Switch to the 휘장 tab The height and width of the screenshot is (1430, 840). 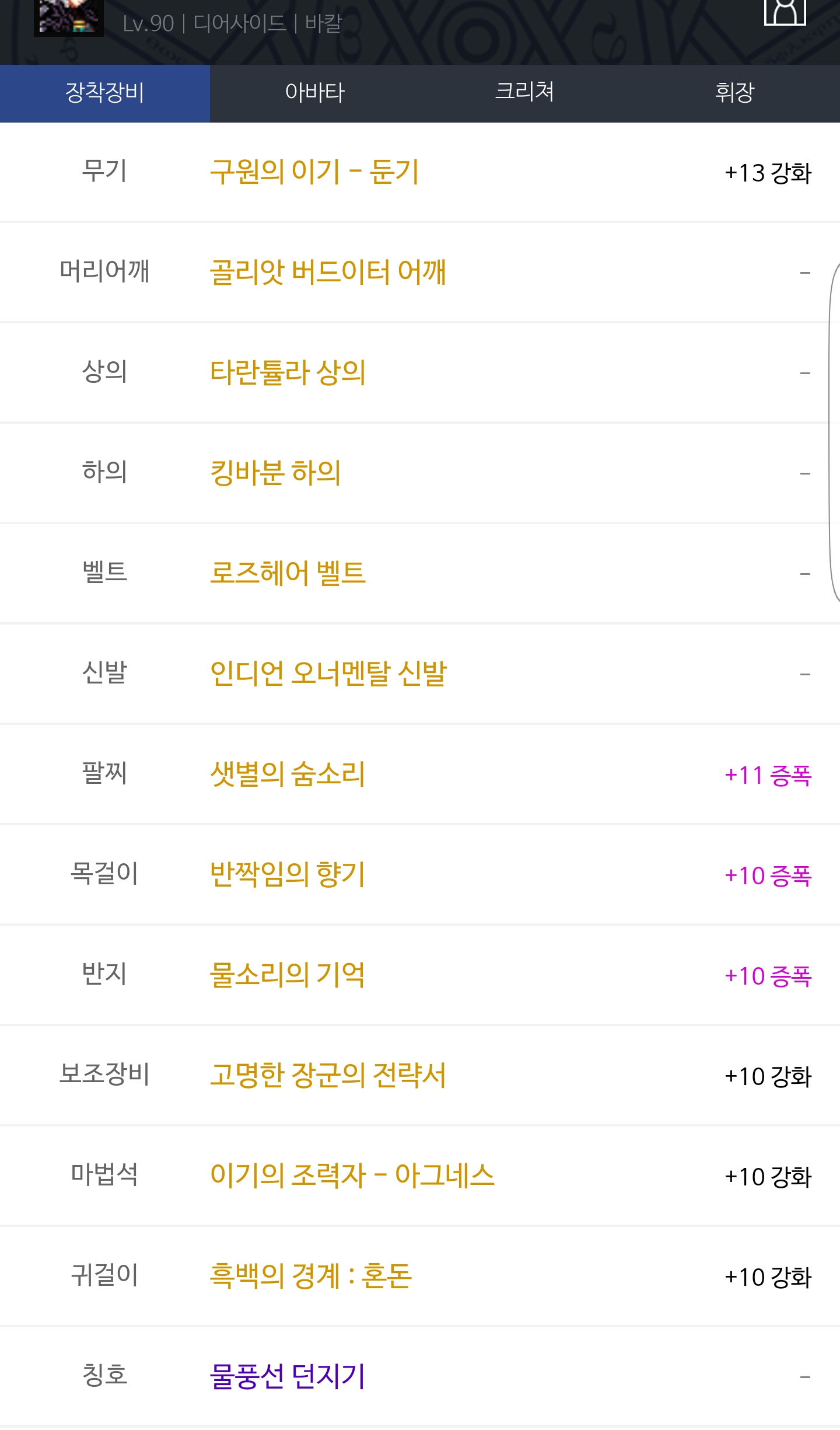point(735,93)
